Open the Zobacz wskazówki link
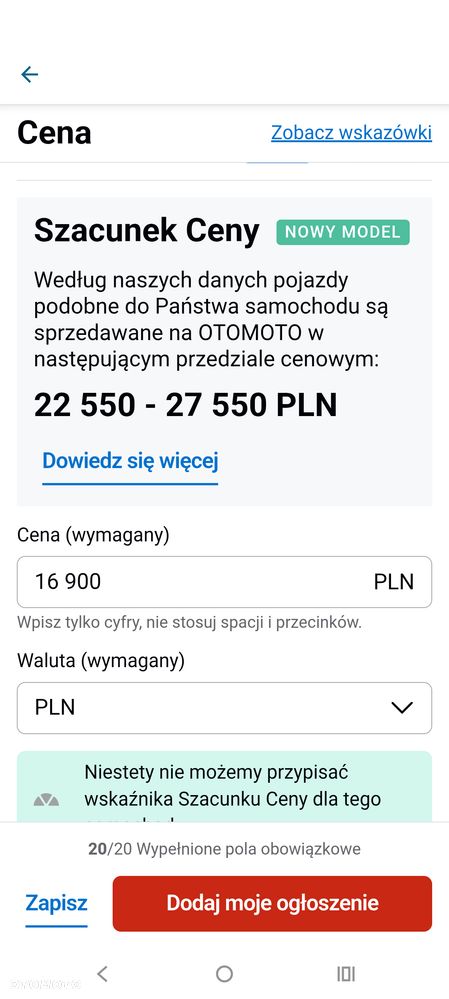Viewport: 449px width, 999px height. coord(351,133)
